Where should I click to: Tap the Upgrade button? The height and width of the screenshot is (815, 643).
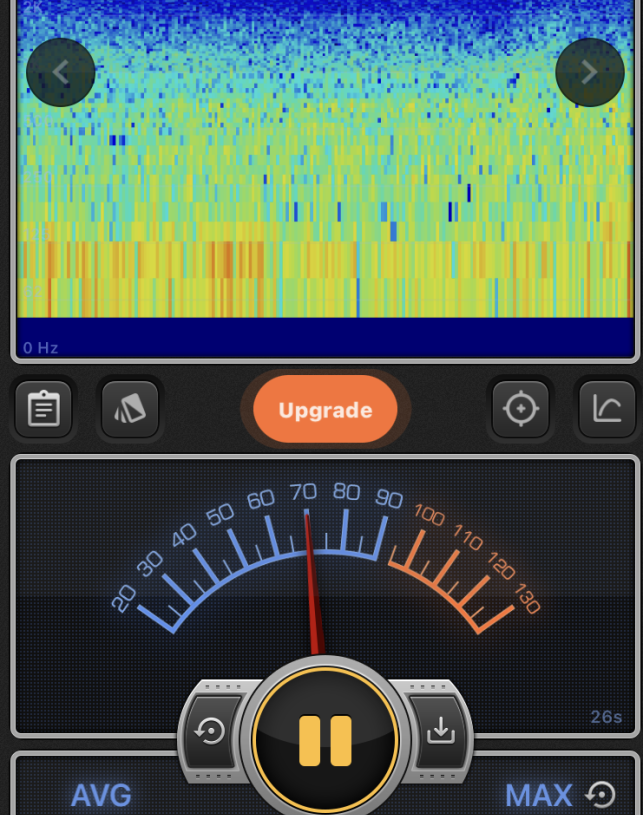(325, 410)
